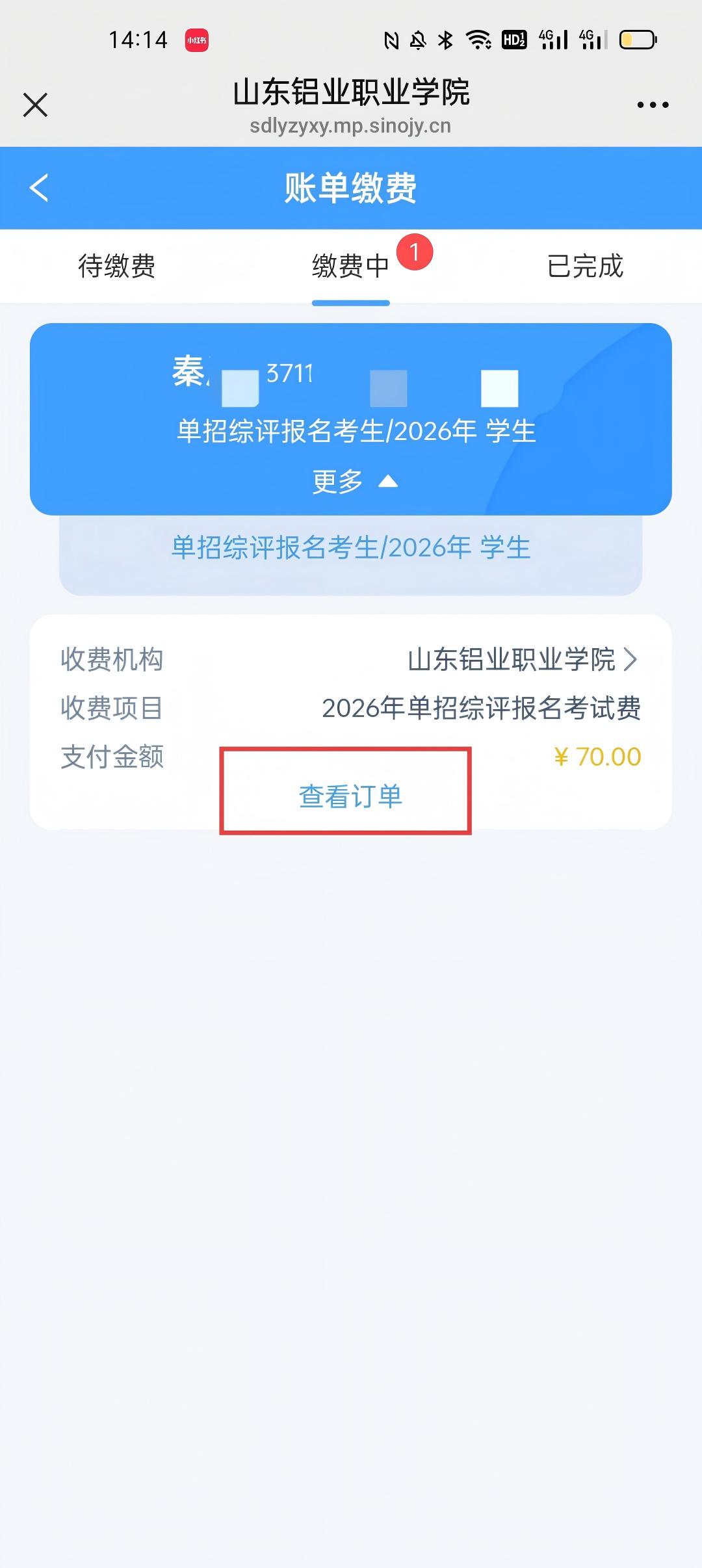Viewport: 702px width, 1568px height.
Task: Tap the orange battery fill indicator
Action: [x=629, y=40]
